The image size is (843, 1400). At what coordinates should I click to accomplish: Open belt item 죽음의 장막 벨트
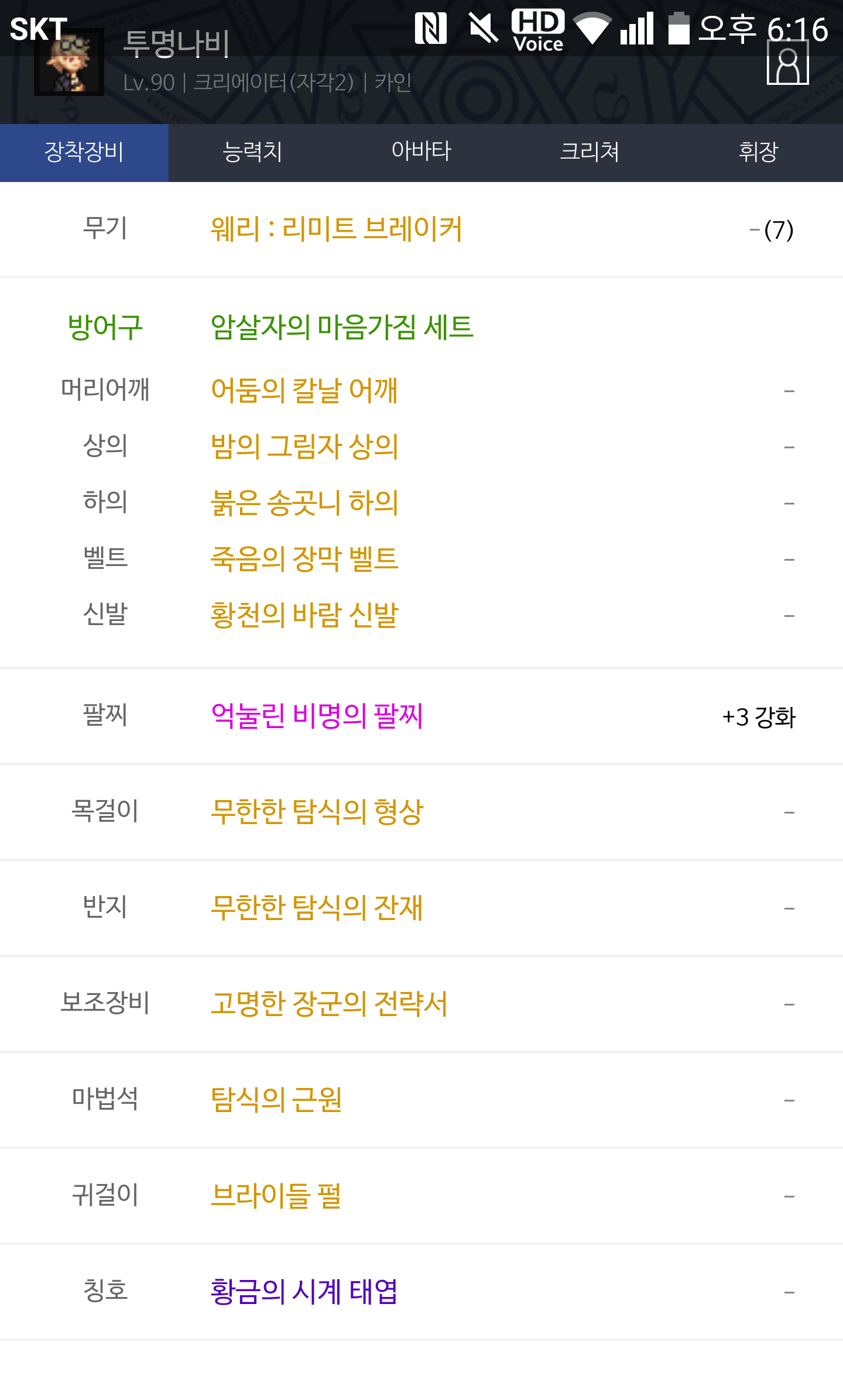coord(304,558)
